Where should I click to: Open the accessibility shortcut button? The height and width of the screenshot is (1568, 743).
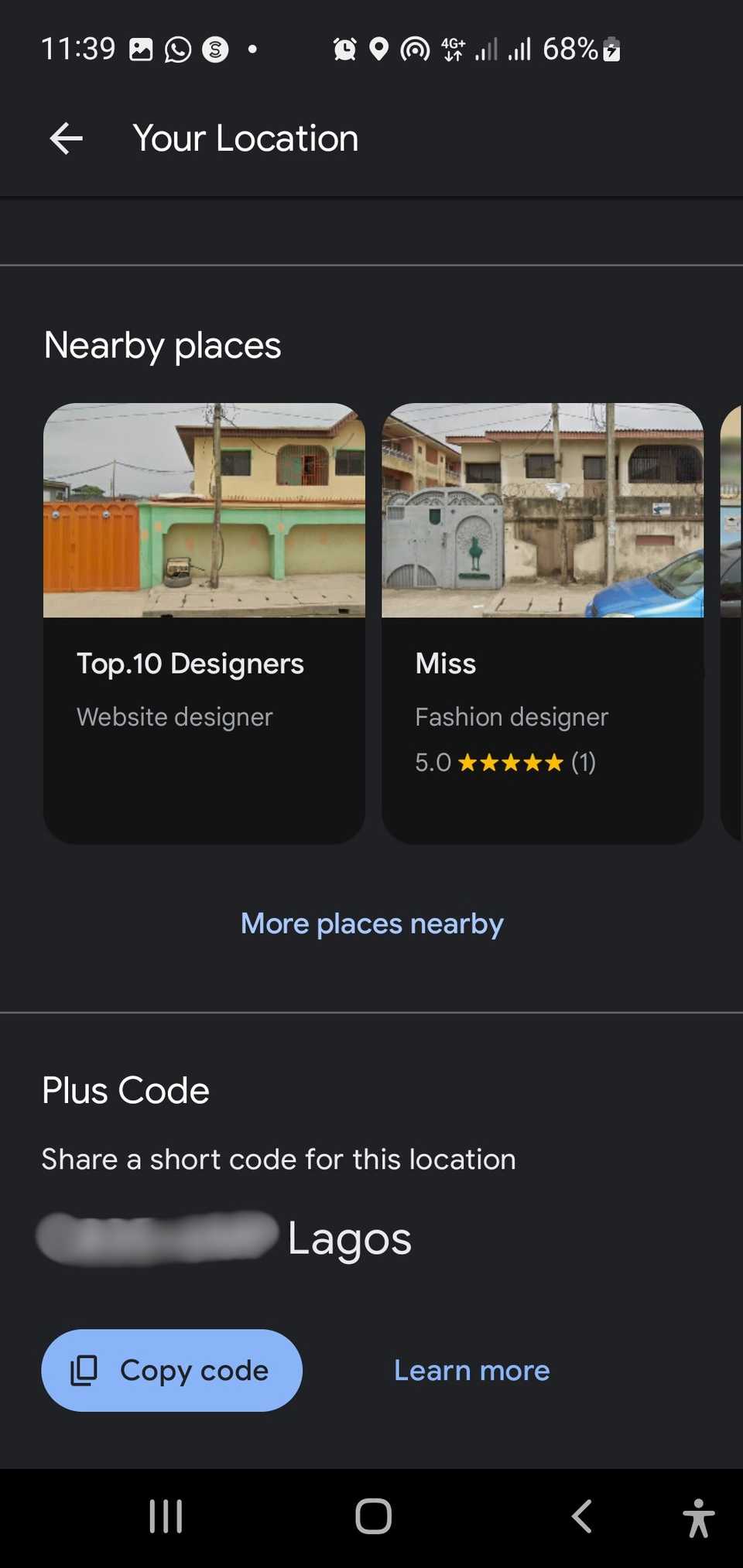pyautogui.click(x=698, y=1516)
